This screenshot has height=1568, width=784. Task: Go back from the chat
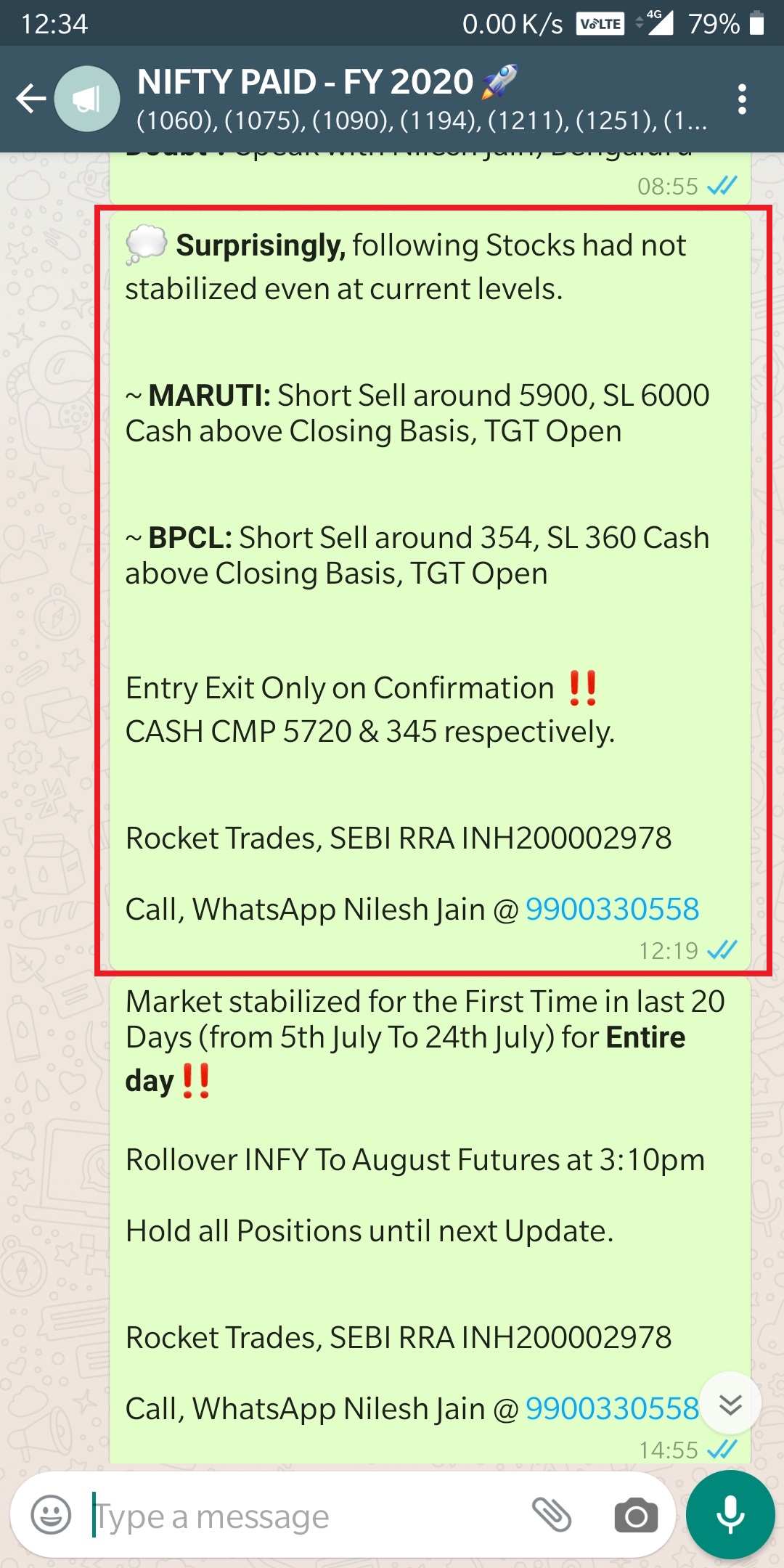tap(30, 99)
